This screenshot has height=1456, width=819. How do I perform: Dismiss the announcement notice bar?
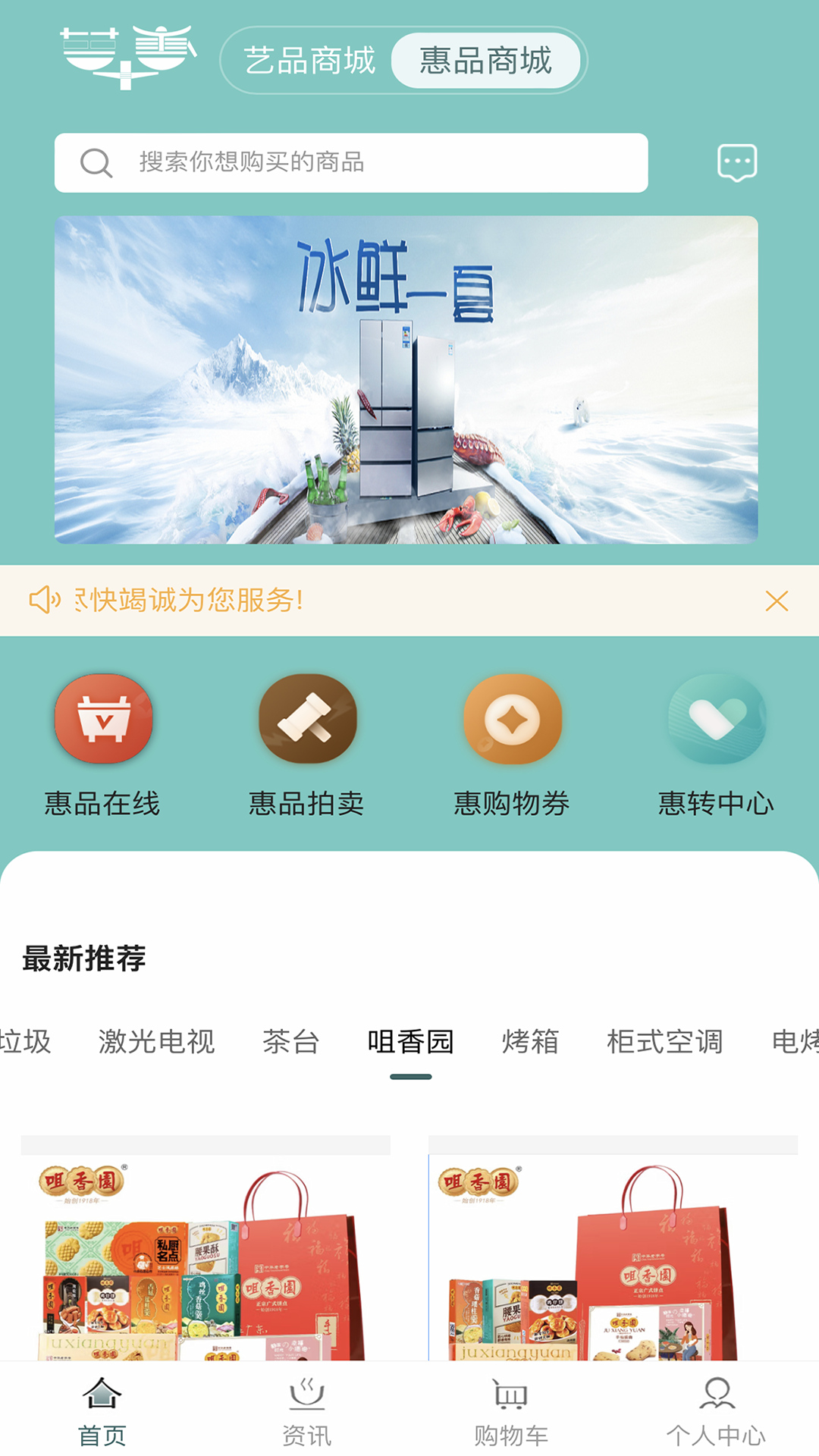pyautogui.click(x=777, y=601)
